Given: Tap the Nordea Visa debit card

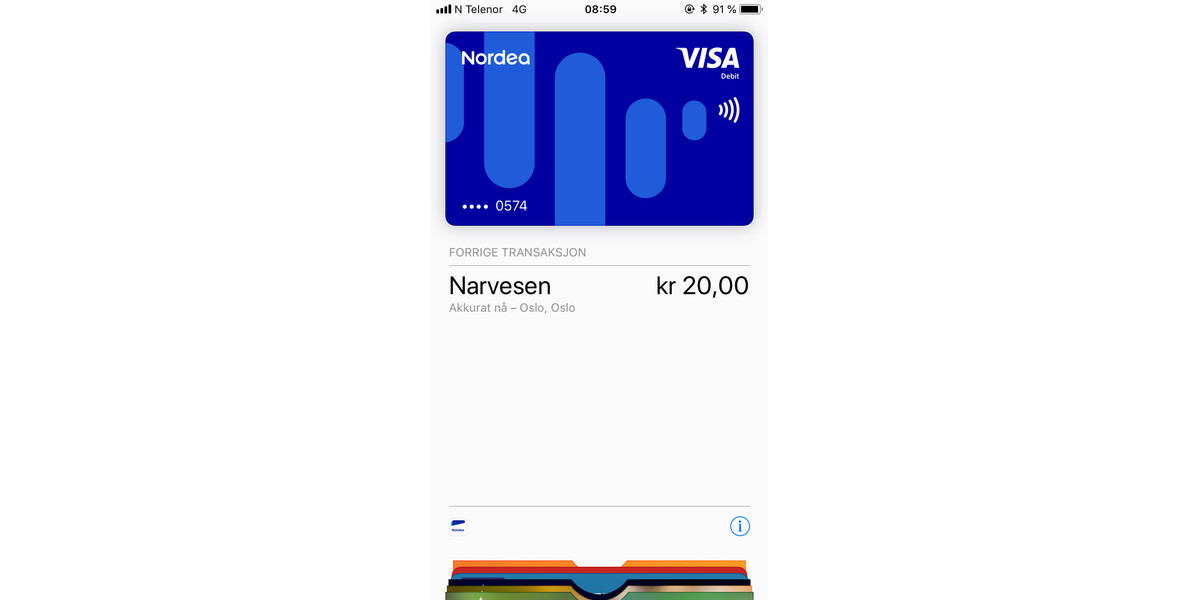Looking at the screenshot, I should 599,128.
